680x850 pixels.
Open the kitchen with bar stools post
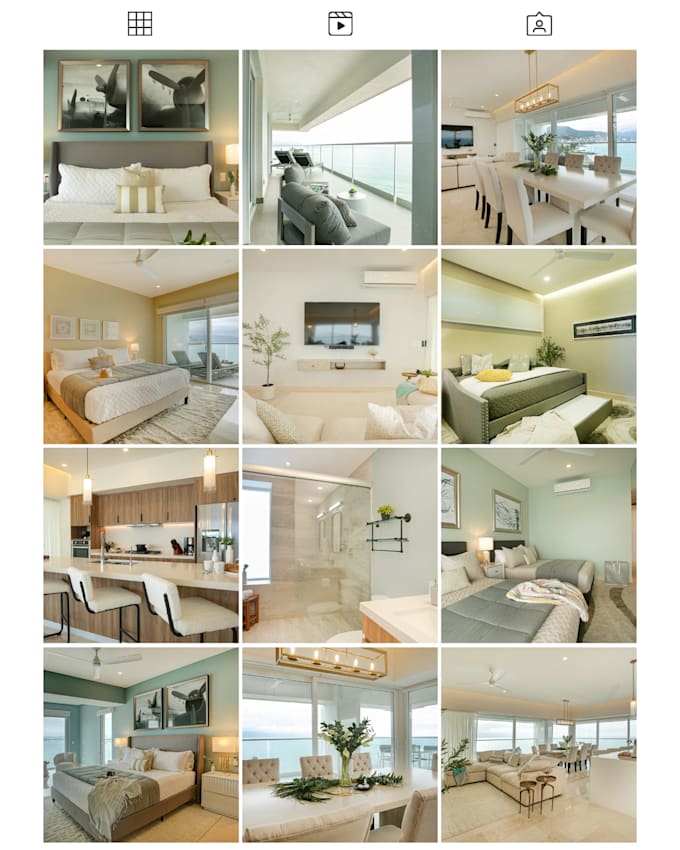(x=141, y=545)
